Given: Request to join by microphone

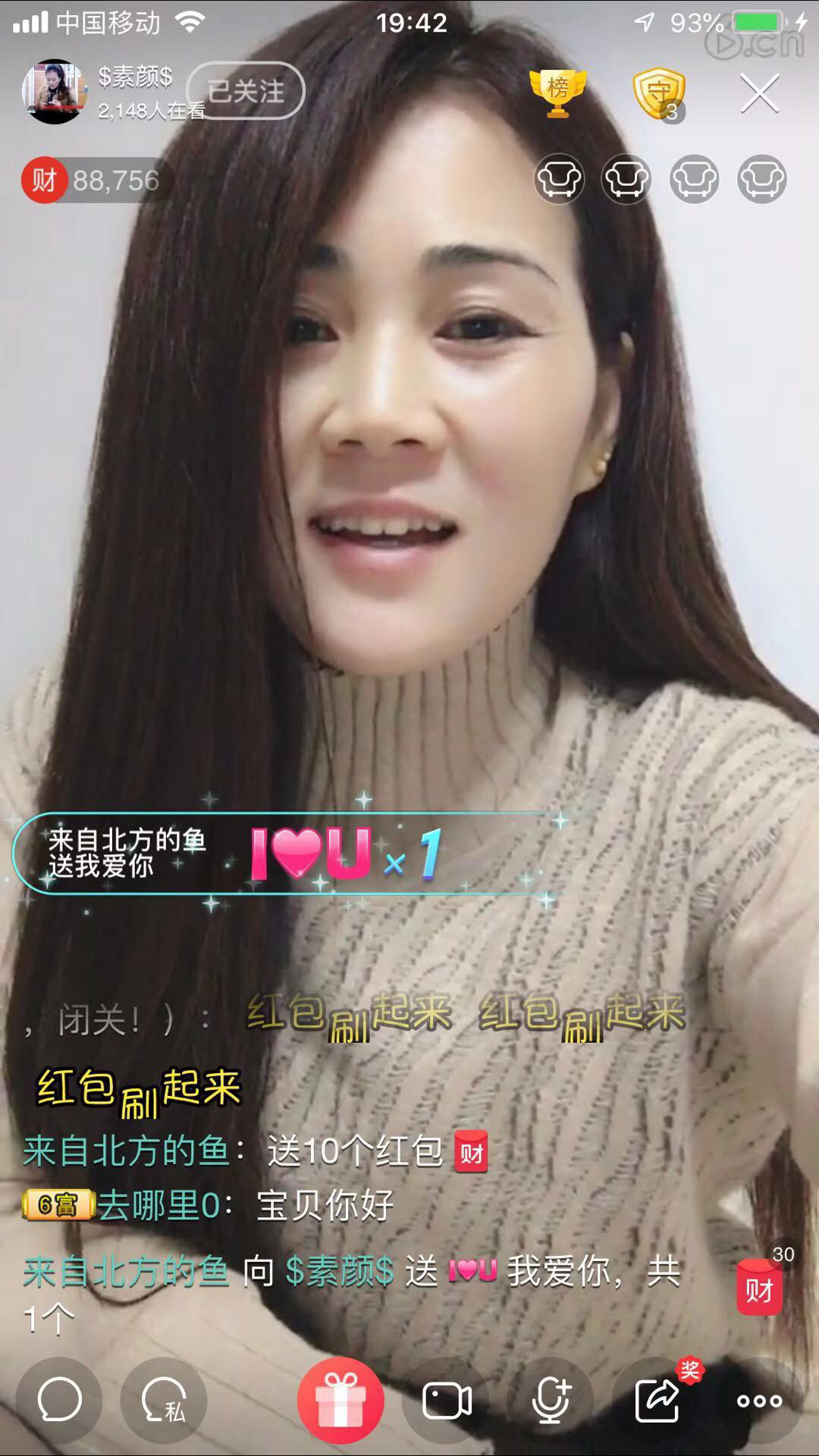Looking at the screenshot, I should tap(551, 1400).
